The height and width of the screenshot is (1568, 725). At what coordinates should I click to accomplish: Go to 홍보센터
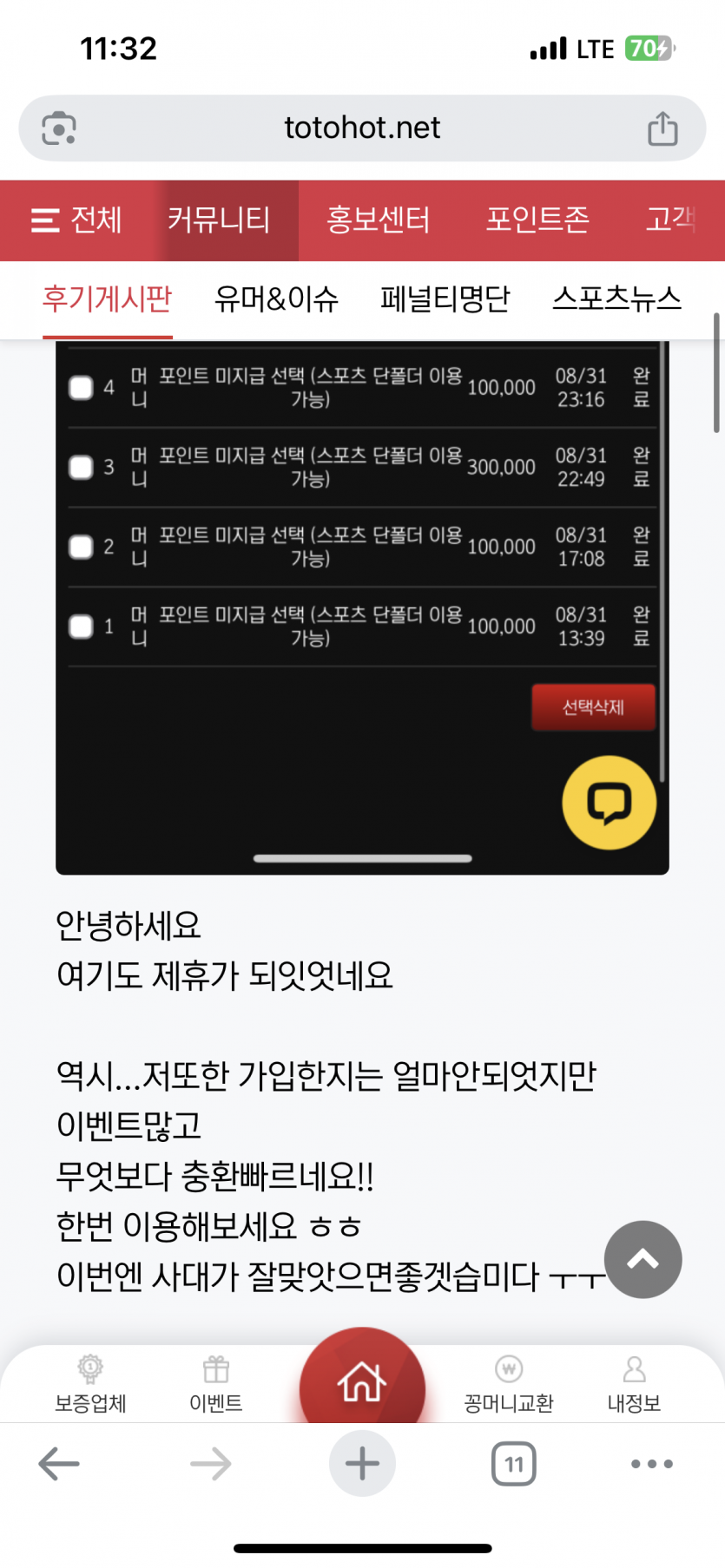378,220
